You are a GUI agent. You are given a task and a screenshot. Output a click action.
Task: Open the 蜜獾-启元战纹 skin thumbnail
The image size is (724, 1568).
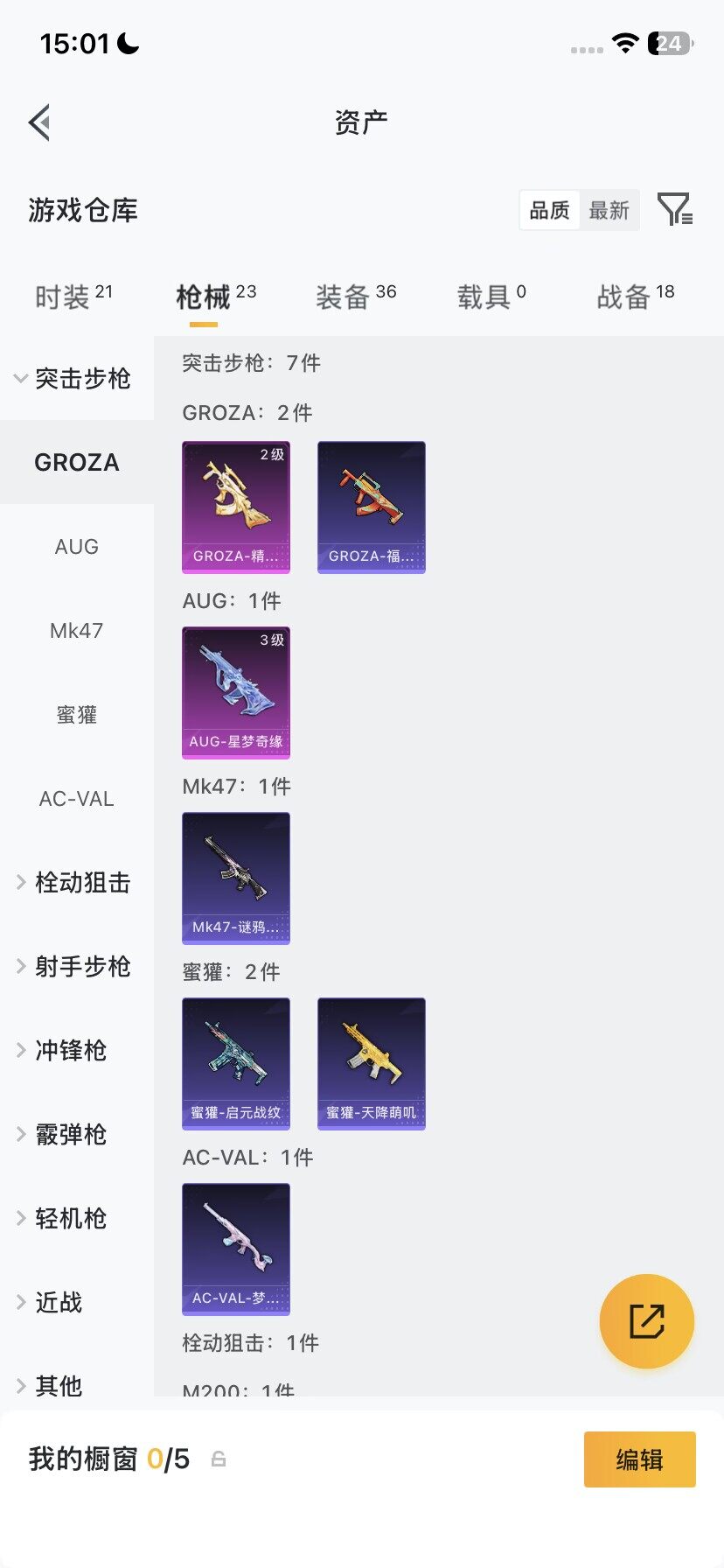tap(235, 1064)
